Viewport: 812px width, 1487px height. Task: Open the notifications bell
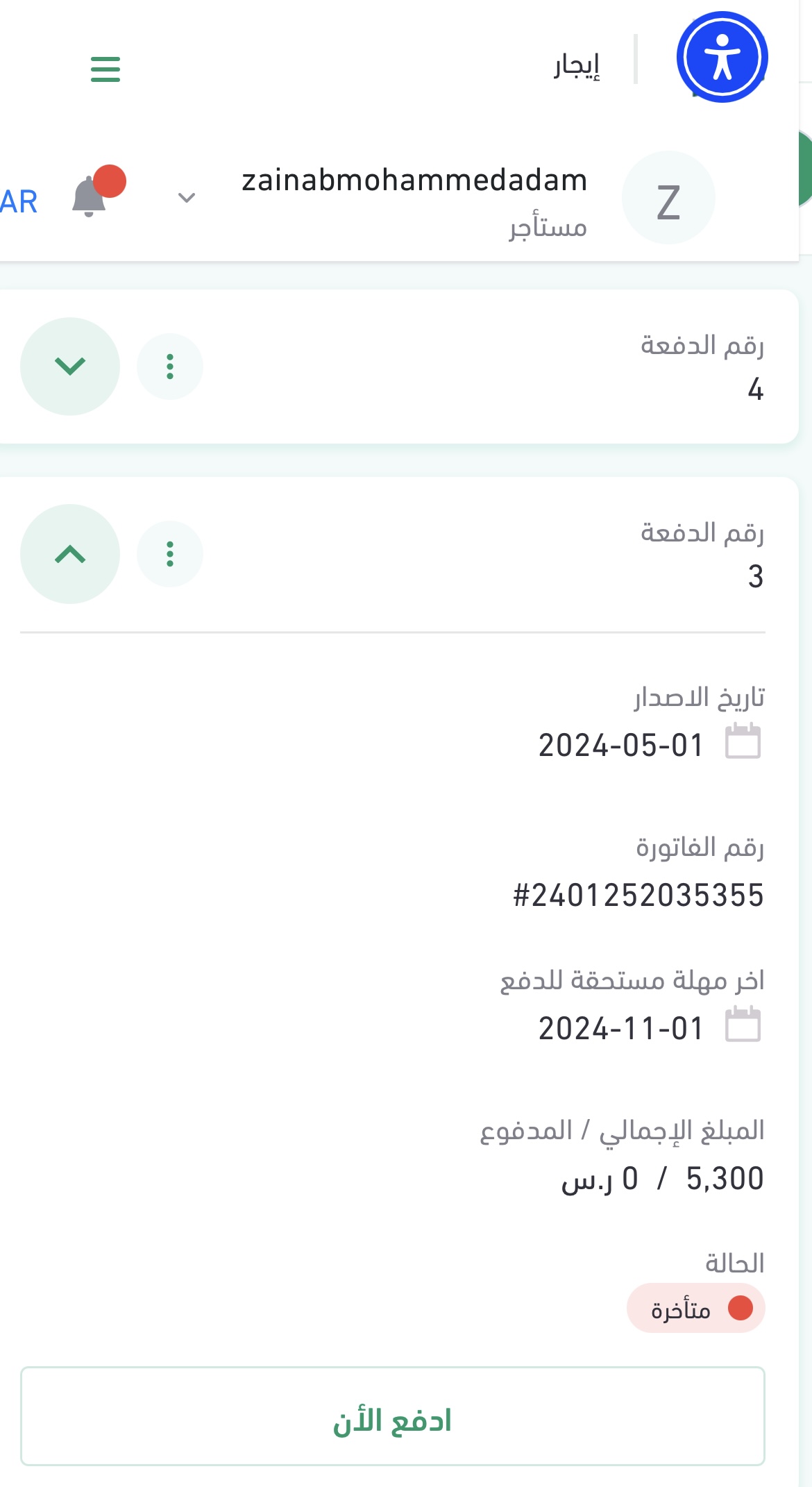90,197
